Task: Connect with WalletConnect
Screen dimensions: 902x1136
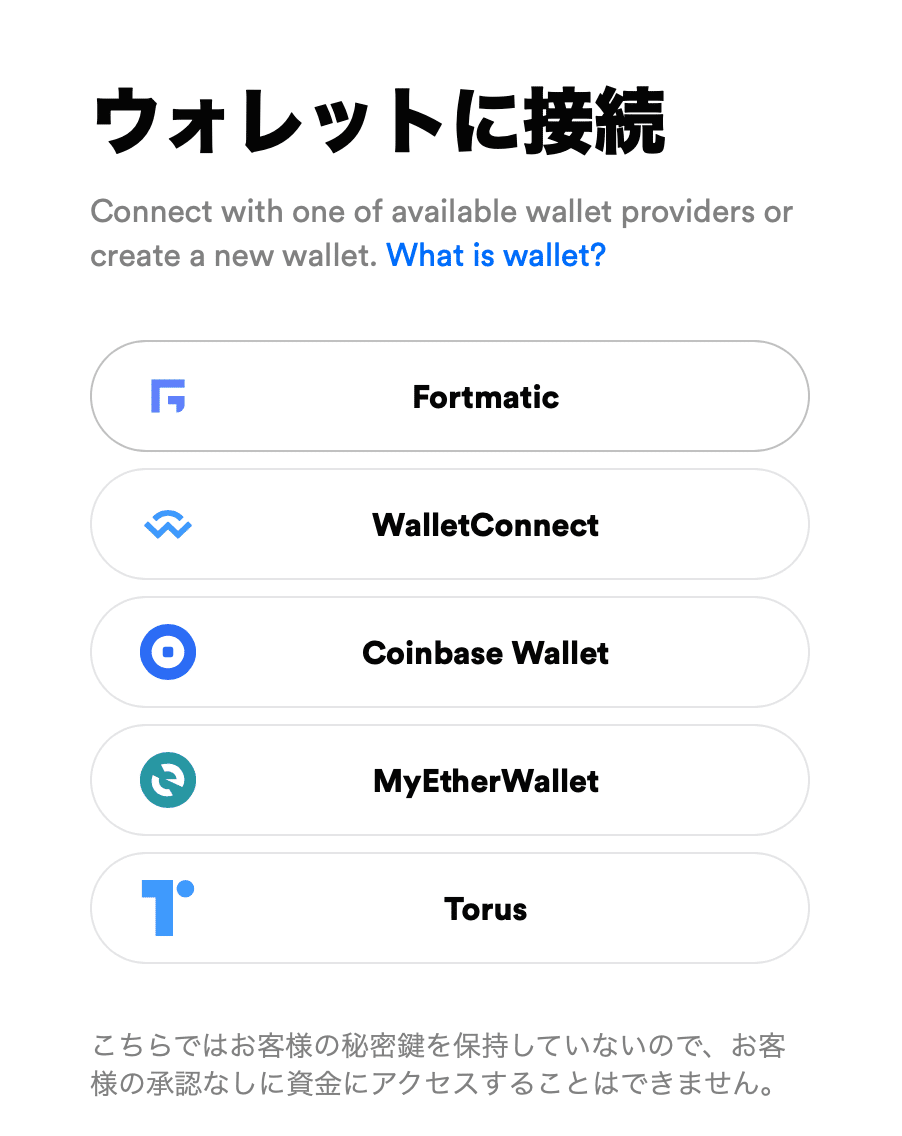Action: pyautogui.click(x=450, y=524)
